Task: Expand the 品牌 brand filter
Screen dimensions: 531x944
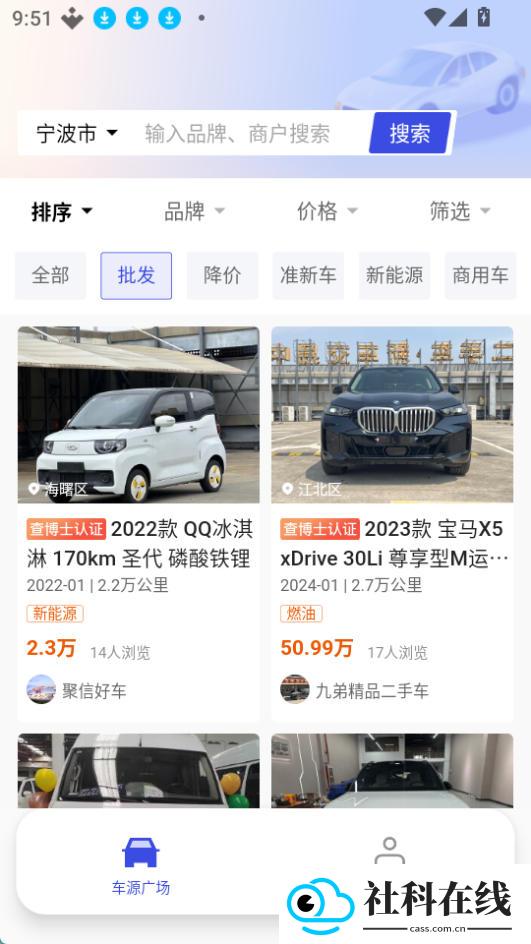Action: click(x=194, y=211)
